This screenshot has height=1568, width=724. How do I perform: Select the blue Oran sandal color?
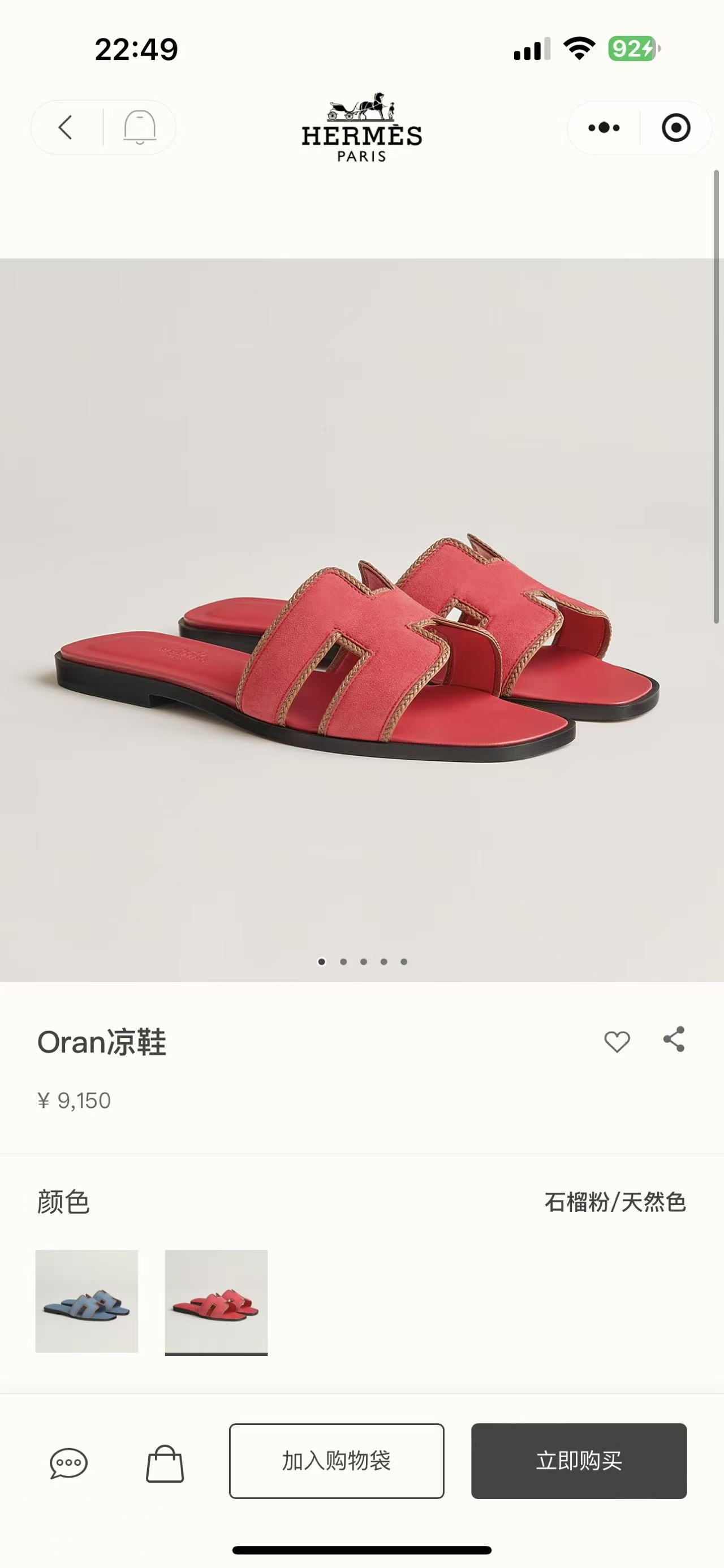pyautogui.click(x=87, y=1301)
